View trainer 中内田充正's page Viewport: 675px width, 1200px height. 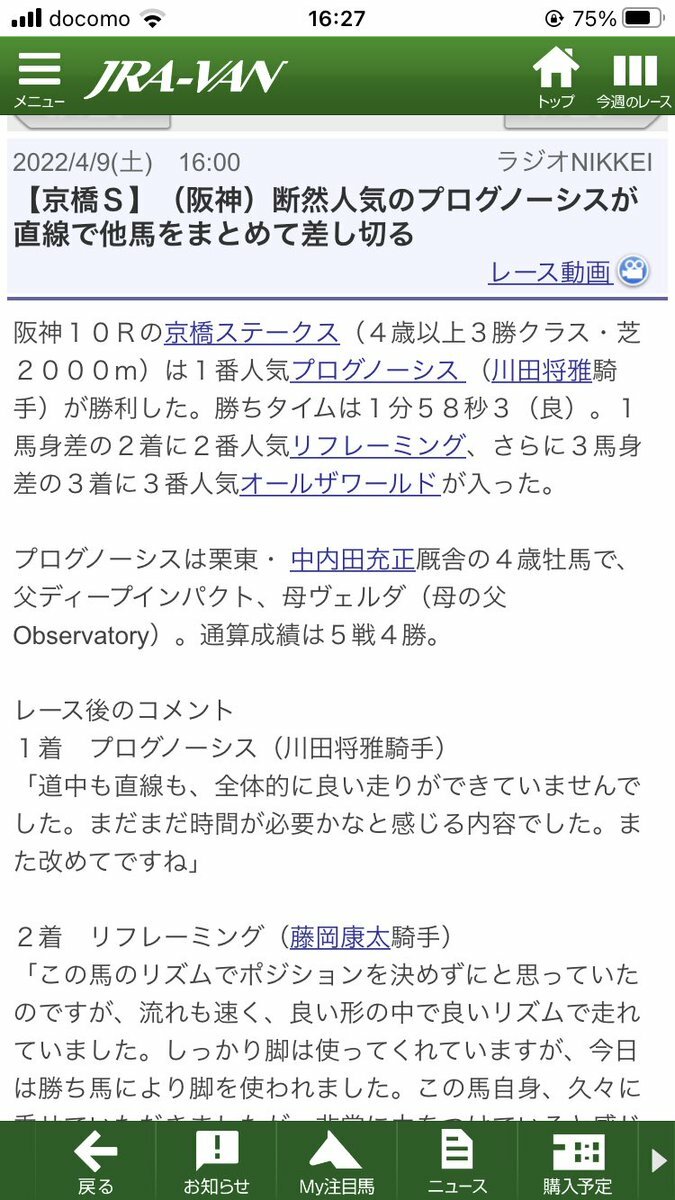[x=353, y=559]
